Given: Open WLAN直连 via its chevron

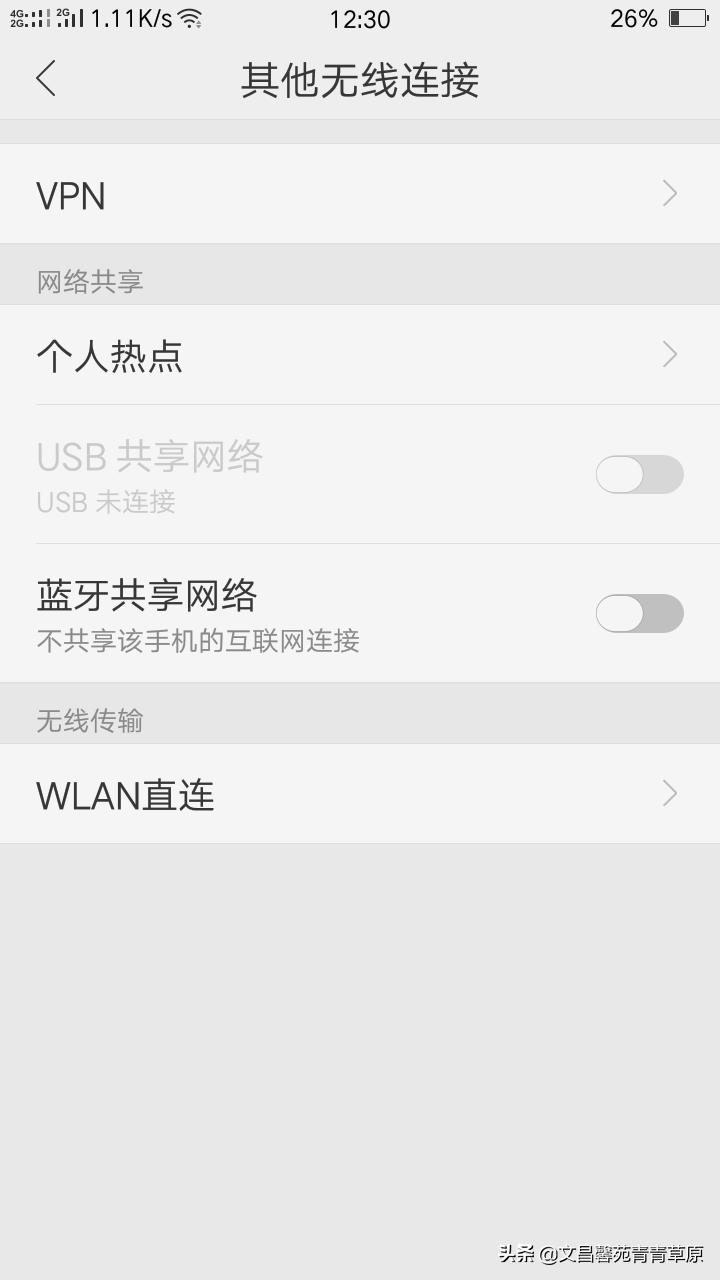Looking at the screenshot, I should click(668, 793).
